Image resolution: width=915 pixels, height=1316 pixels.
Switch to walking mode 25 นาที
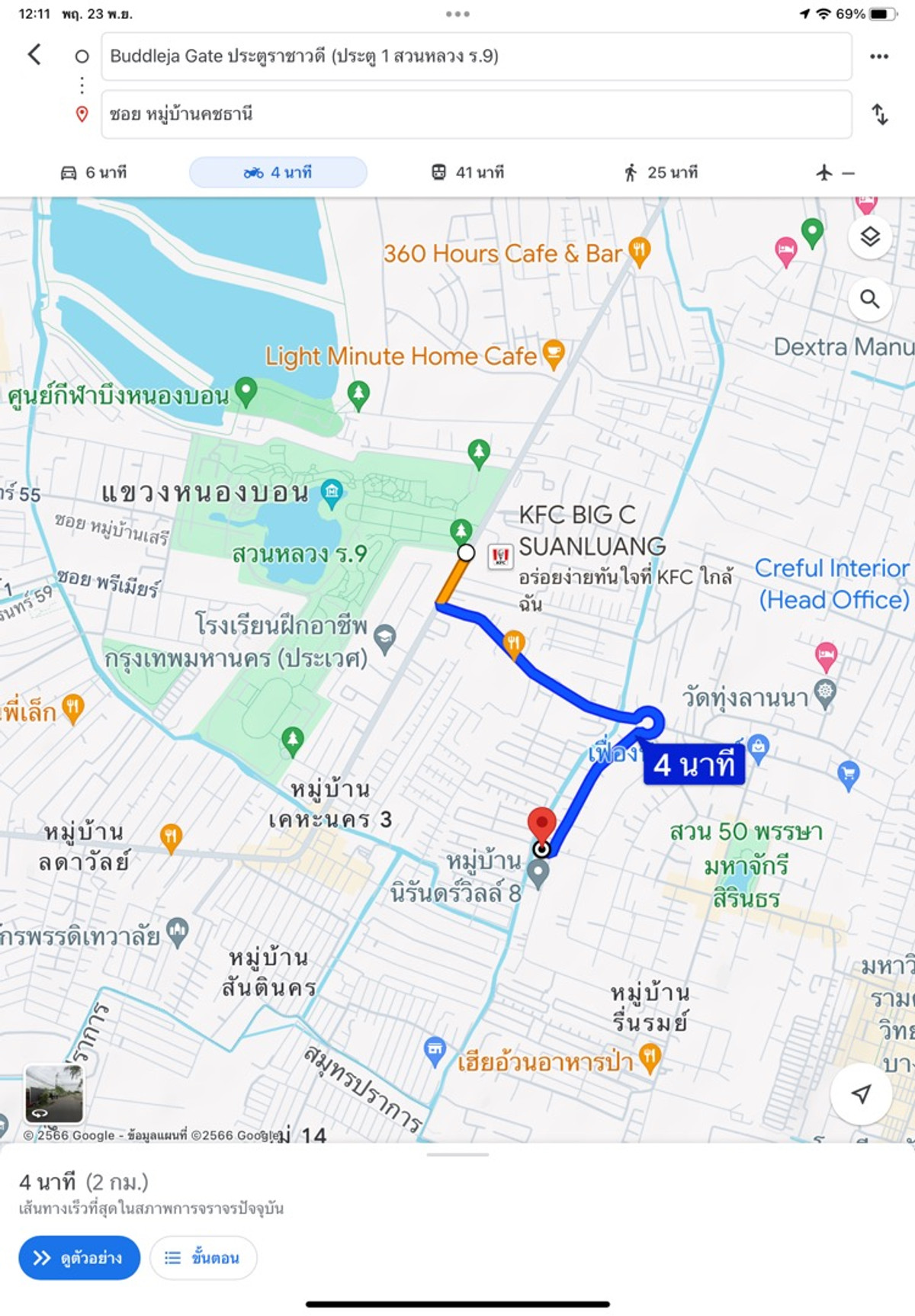pos(660,173)
